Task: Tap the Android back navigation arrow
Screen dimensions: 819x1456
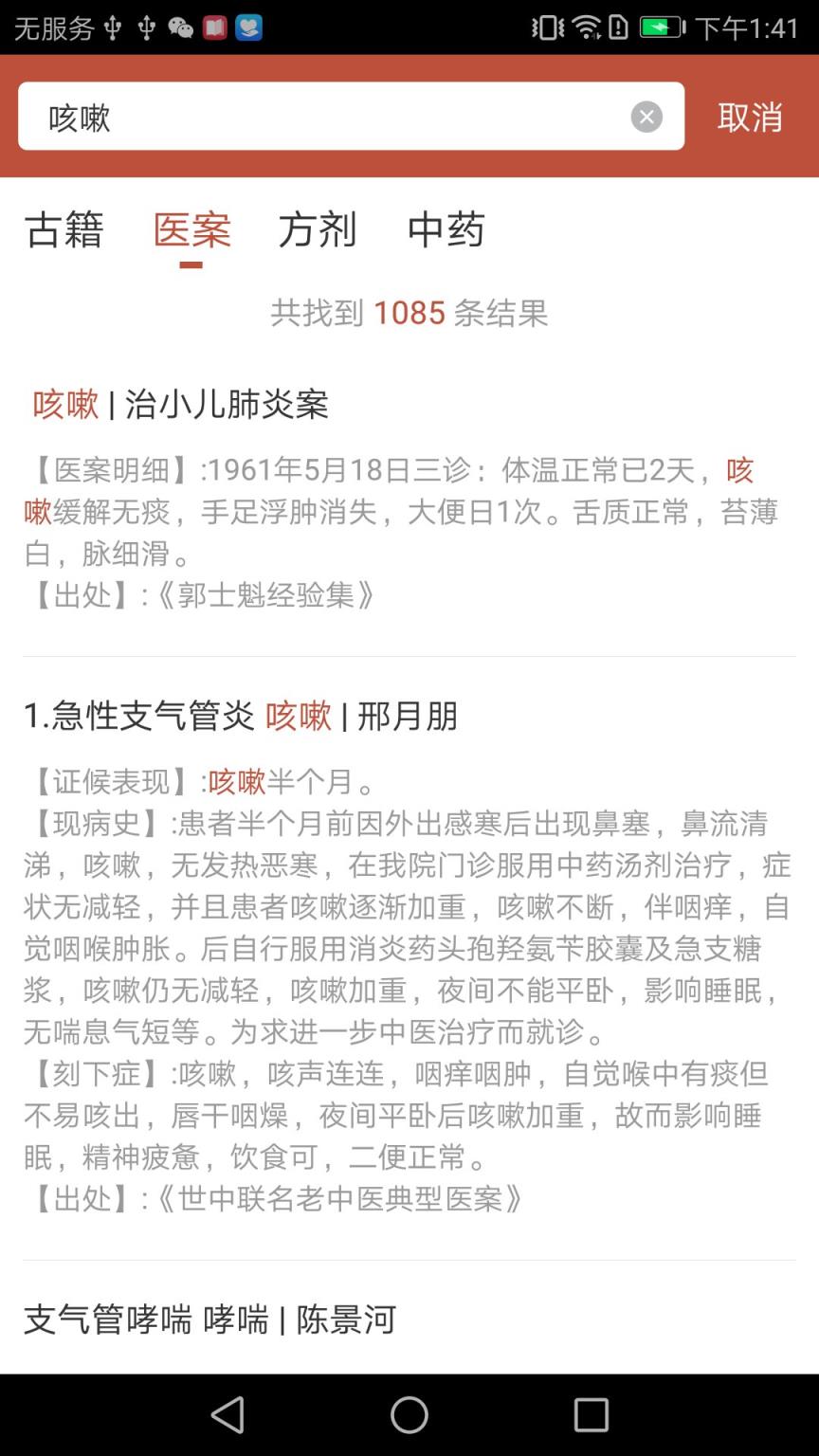Action: pyautogui.click(x=227, y=1416)
